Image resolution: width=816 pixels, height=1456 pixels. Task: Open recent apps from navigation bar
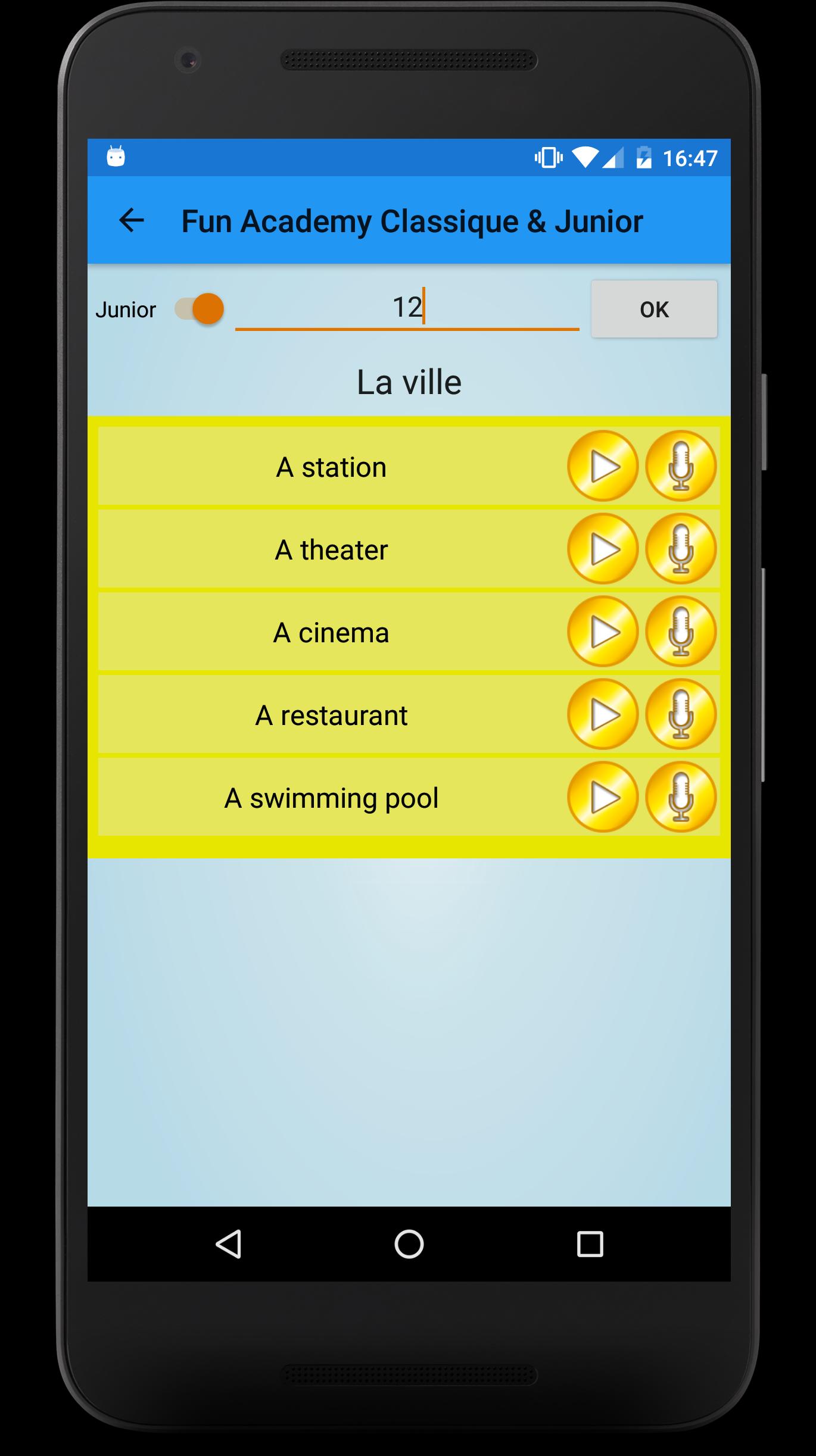pos(590,1244)
